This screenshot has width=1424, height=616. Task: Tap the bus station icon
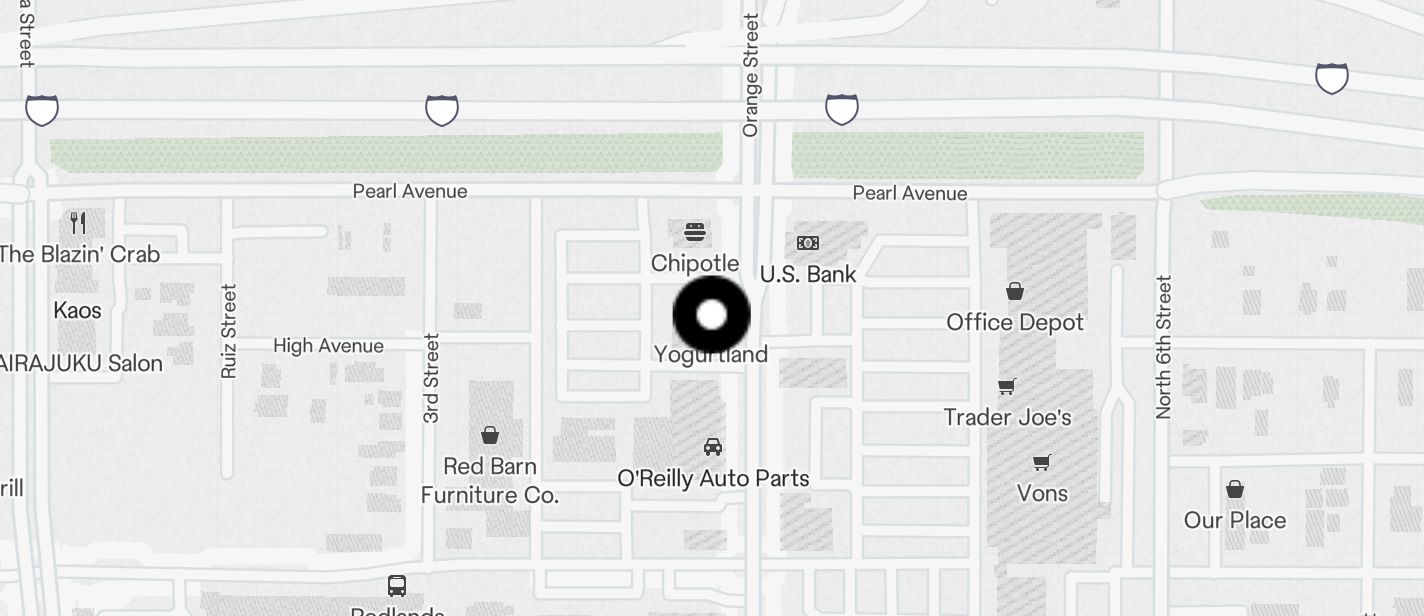(x=397, y=585)
